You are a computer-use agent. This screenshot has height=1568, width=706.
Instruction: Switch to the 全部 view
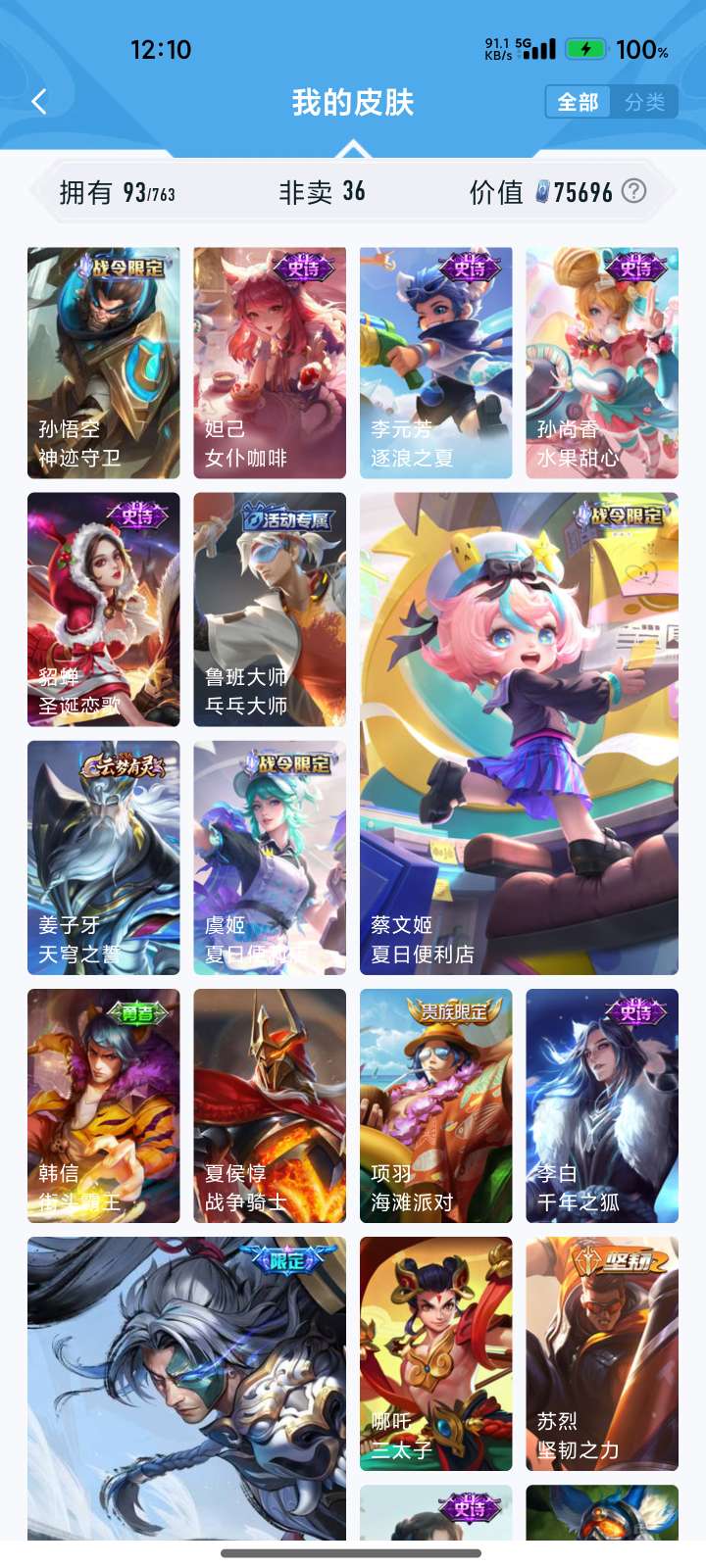(x=578, y=102)
